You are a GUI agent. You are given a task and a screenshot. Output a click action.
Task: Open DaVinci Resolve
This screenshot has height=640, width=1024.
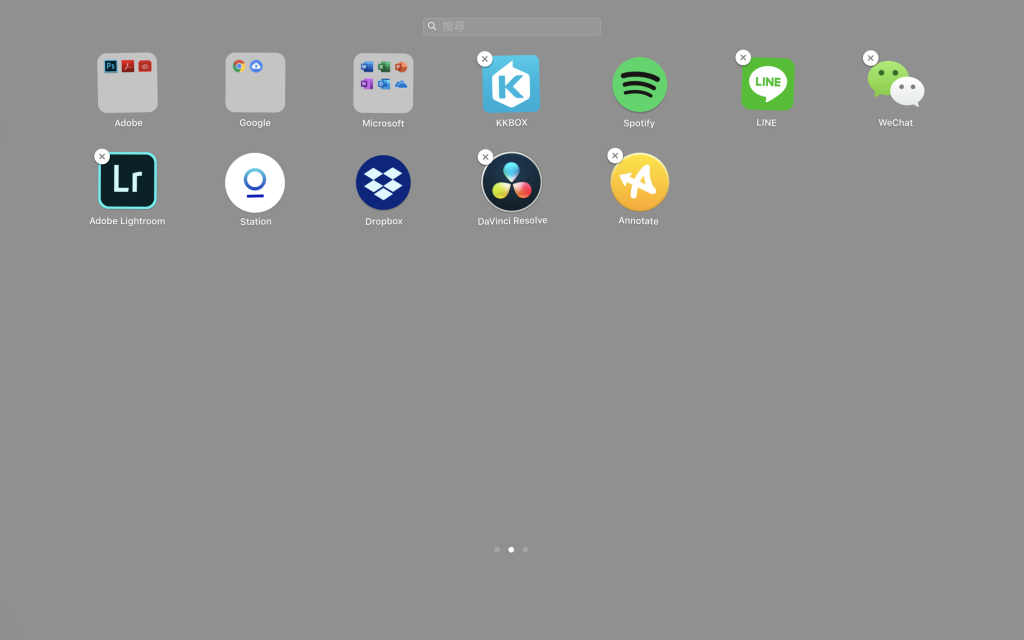pyautogui.click(x=511, y=182)
